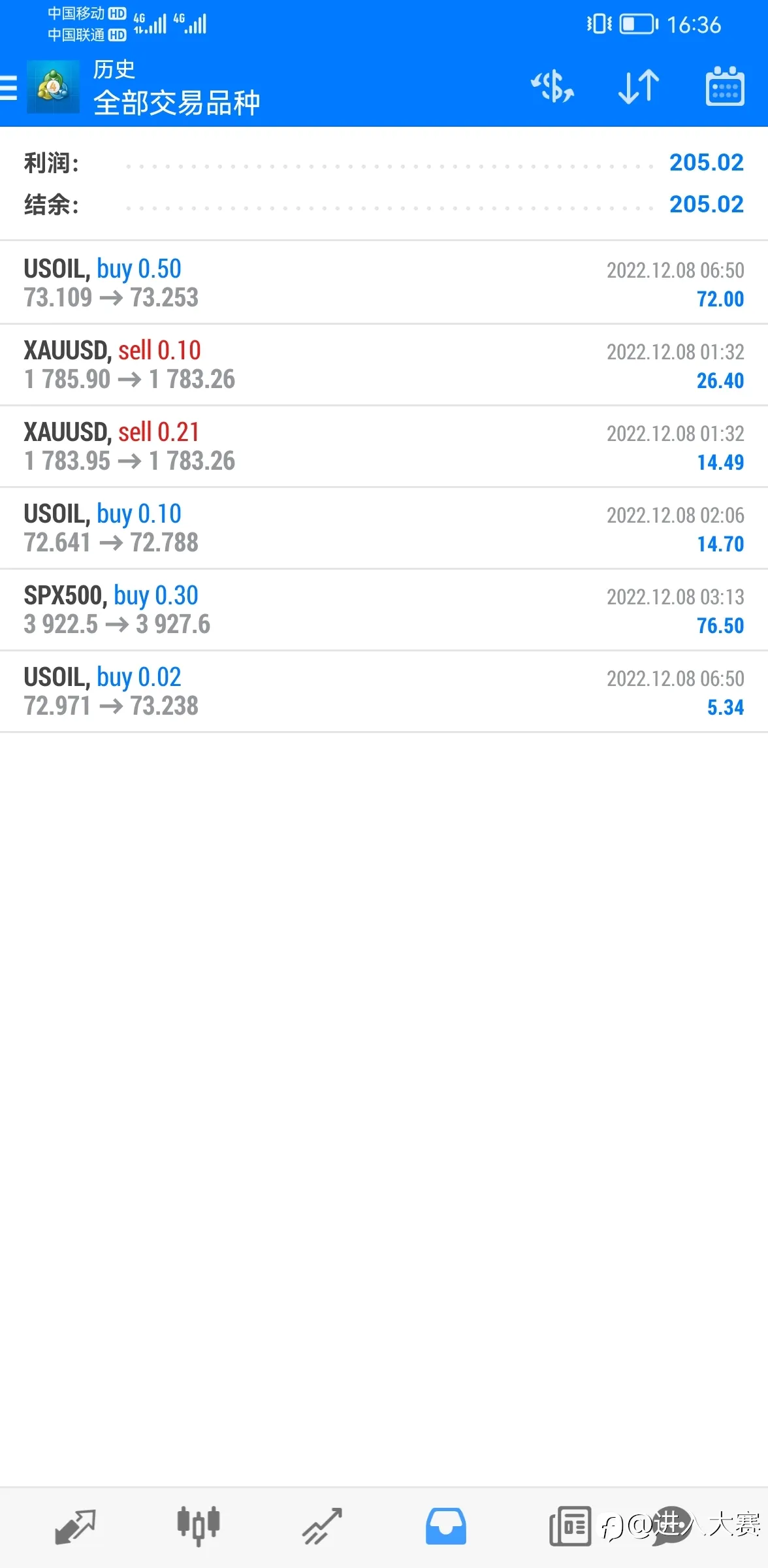Switch to the News tab

click(x=570, y=1526)
